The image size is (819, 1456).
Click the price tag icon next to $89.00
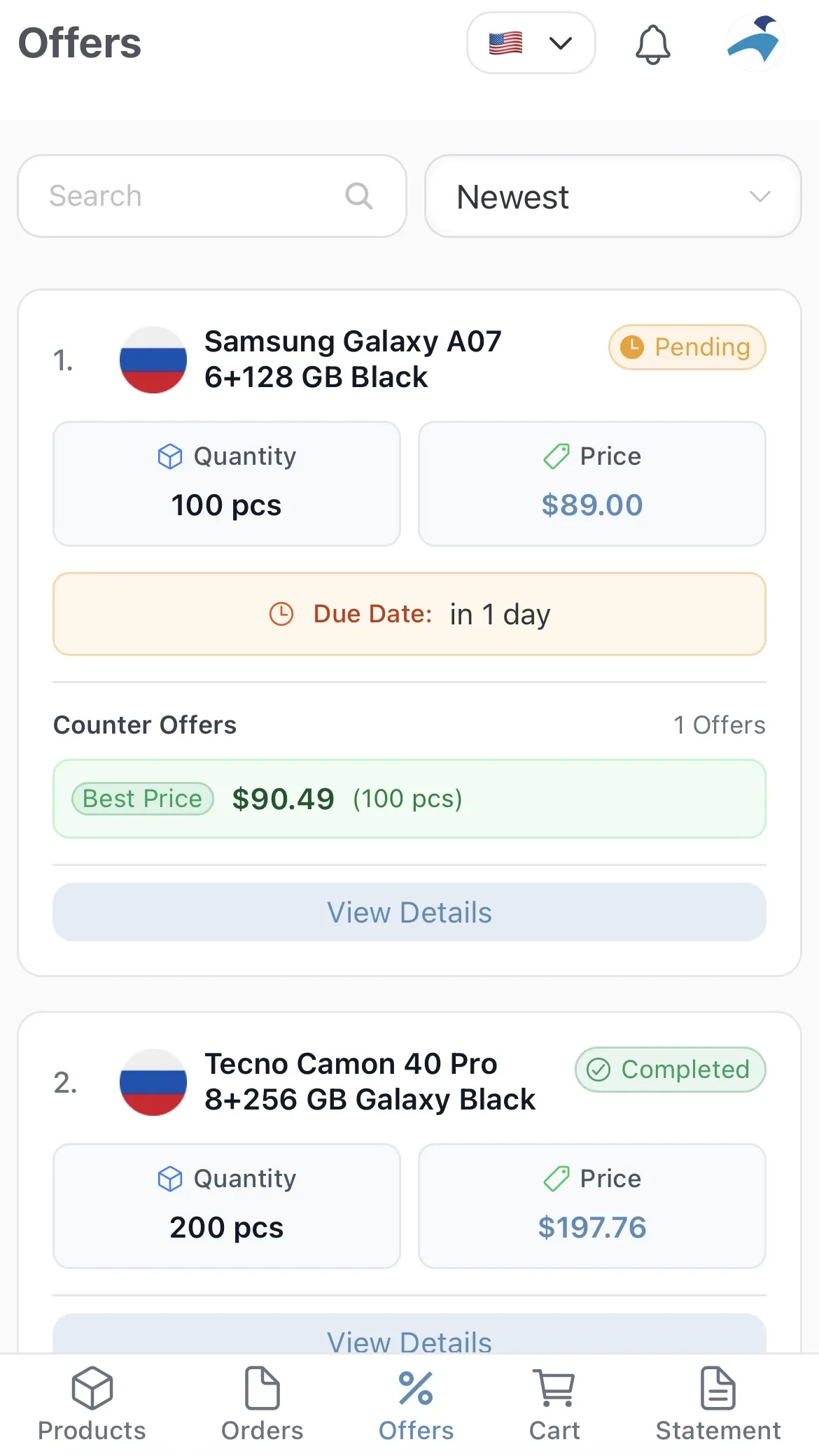[555, 456]
